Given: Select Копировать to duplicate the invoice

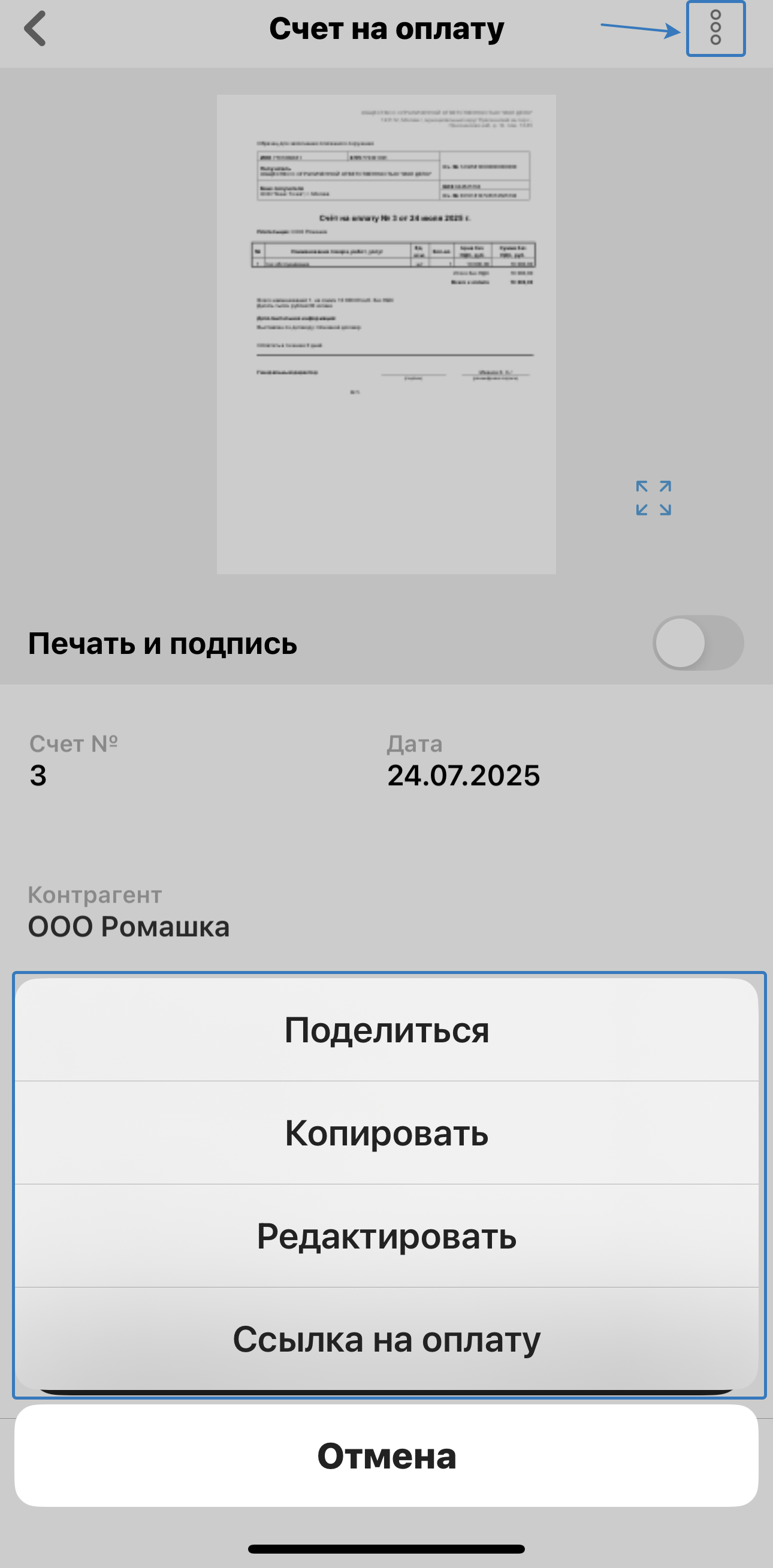Looking at the screenshot, I should [x=386, y=1133].
